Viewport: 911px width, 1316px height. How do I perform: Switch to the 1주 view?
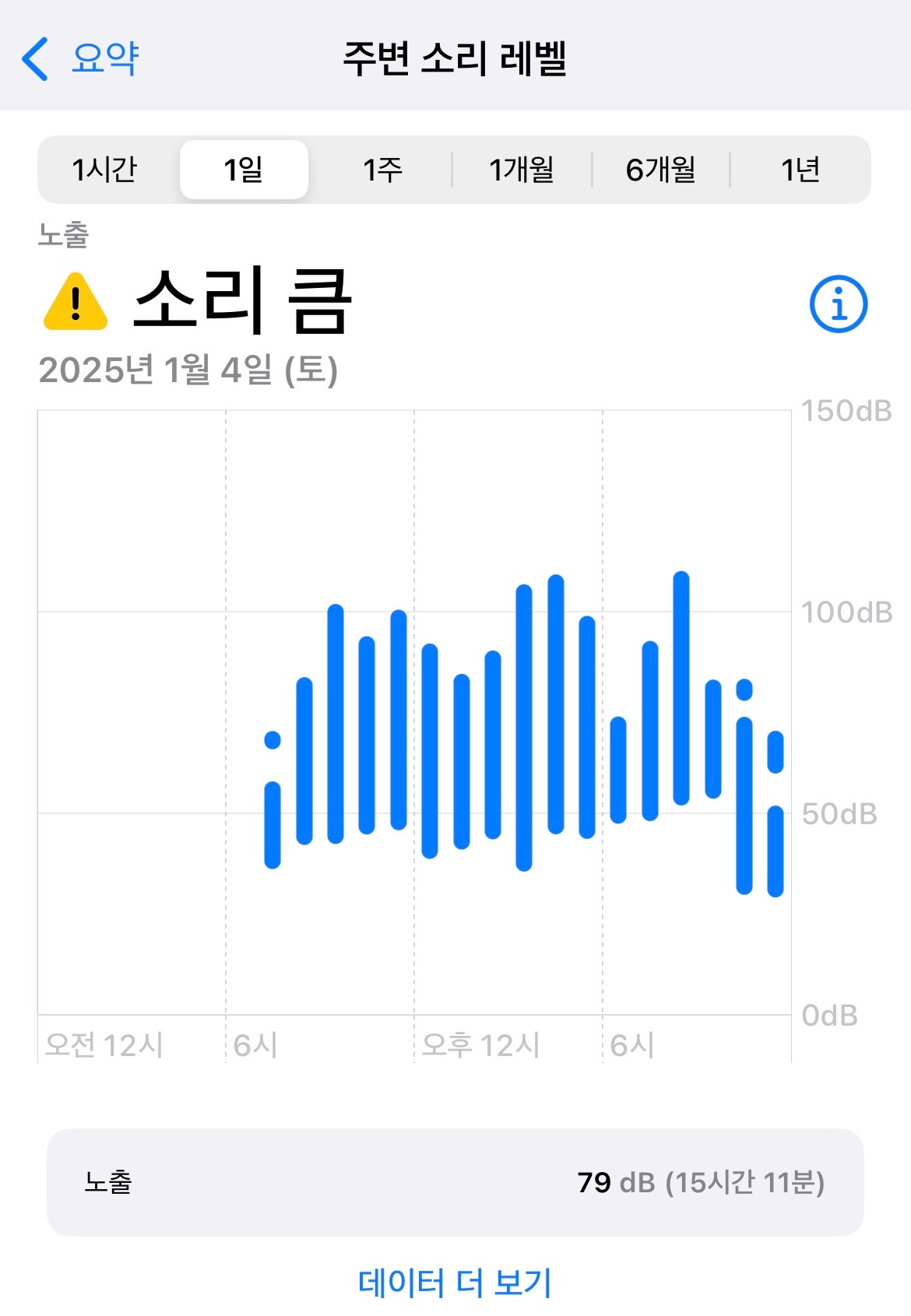tap(382, 170)
